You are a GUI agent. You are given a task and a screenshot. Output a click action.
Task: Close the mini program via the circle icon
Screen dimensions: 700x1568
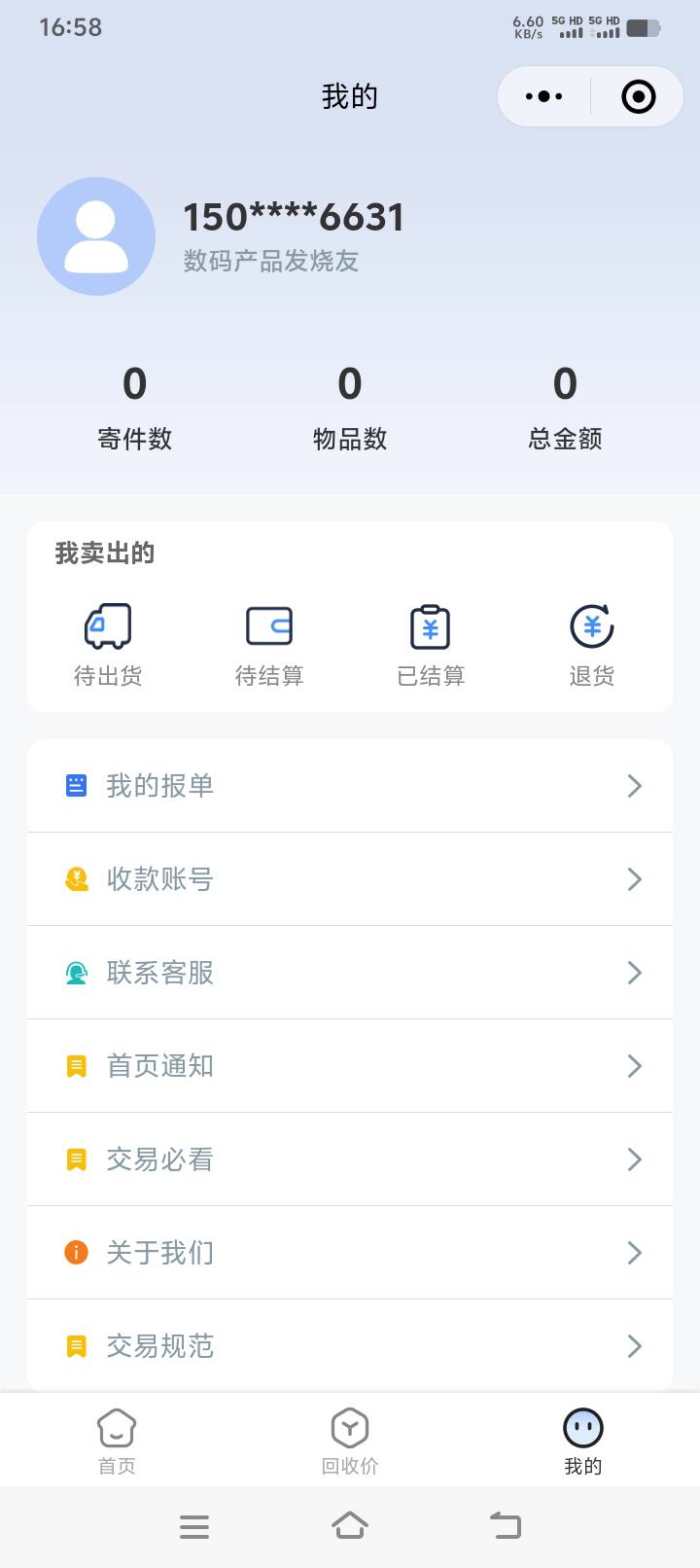pos(638,96)
